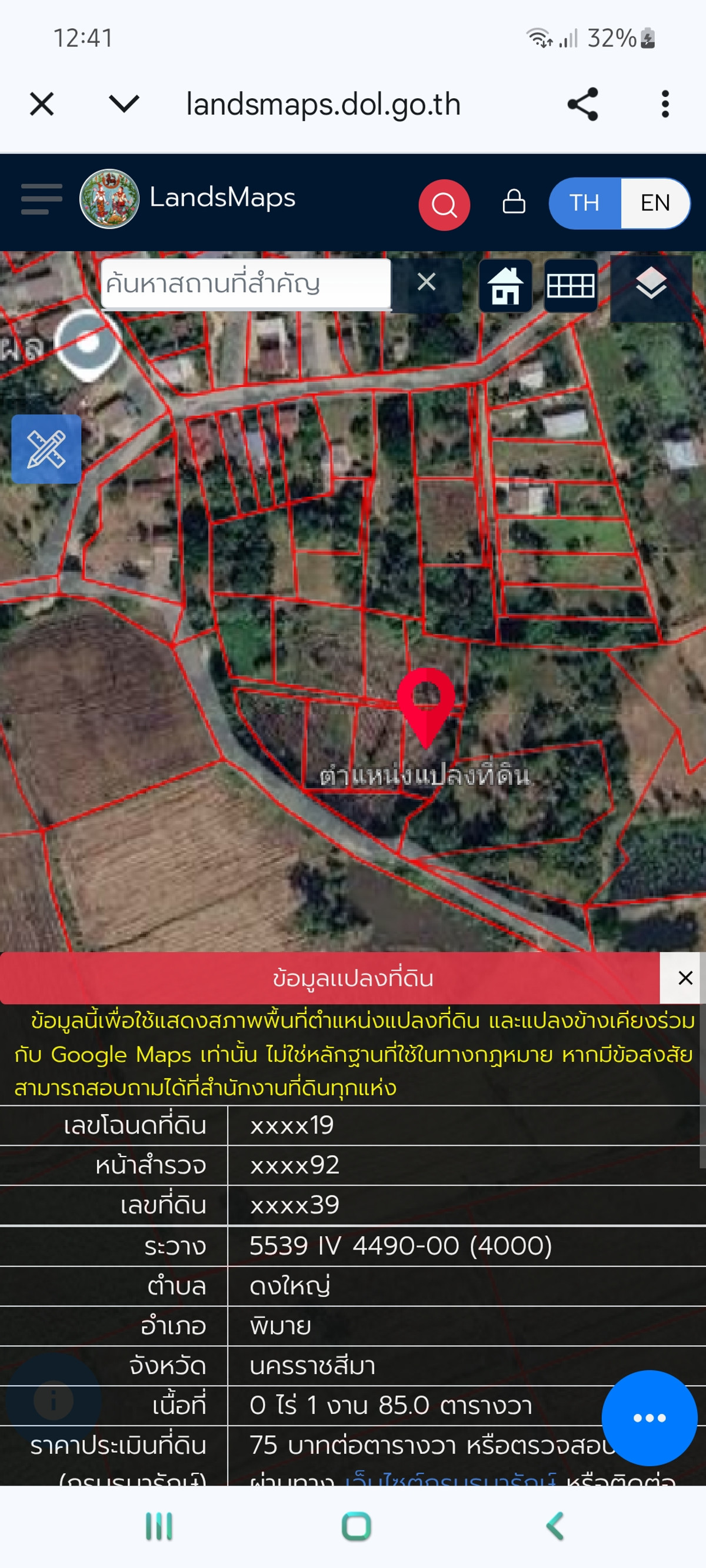Open the map layers selector
This screenshot has height=1568, width=706.
pos(651,285)
